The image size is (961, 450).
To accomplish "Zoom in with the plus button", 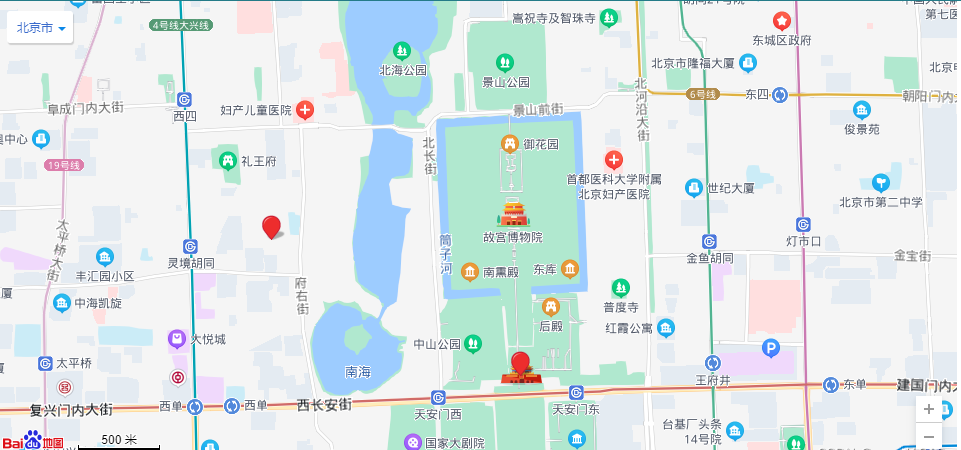I will (929, 409).
